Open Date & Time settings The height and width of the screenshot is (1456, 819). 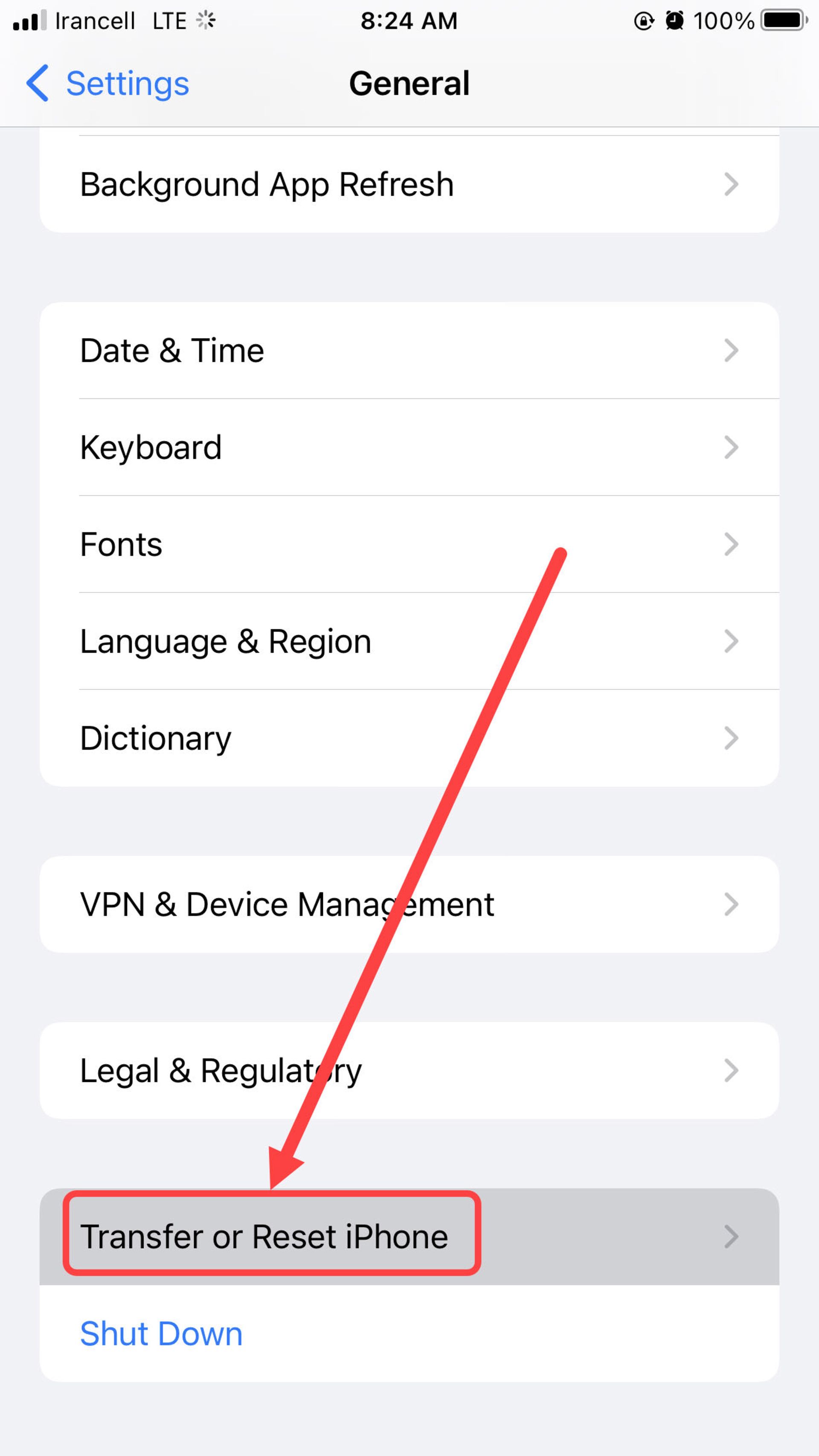[409, 350]
